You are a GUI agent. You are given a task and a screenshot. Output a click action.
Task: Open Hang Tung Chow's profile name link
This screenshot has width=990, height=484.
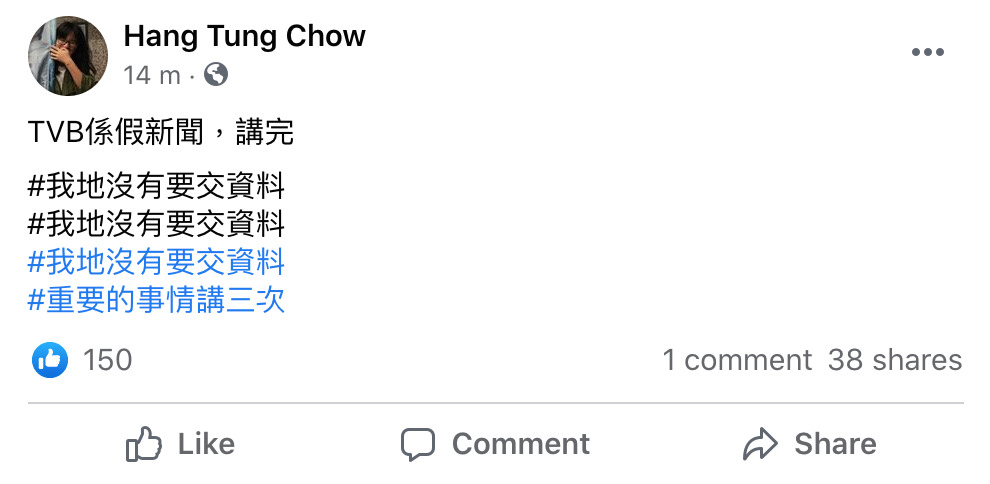(244, 37)
